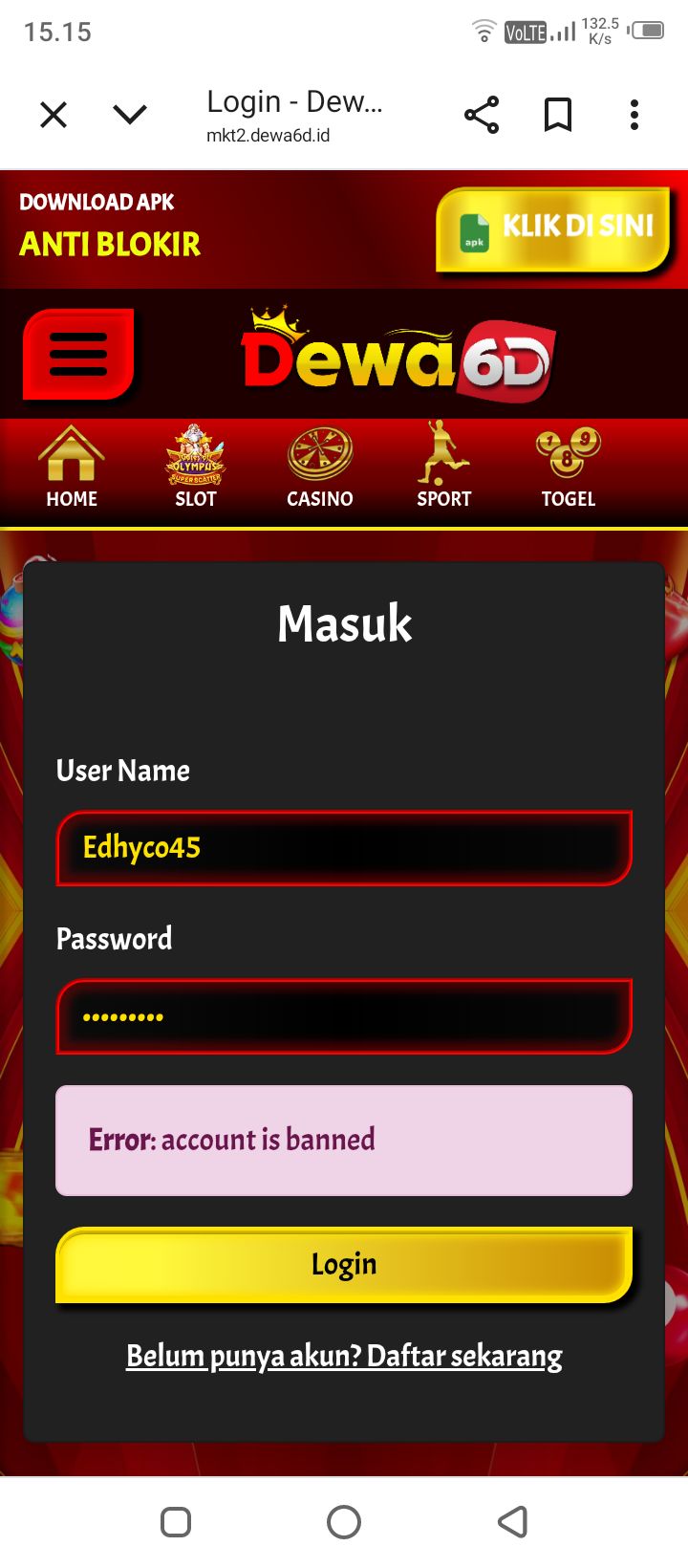
Task: Open Belum punya akun? Daftar sekarang link
Action: click(x=344, y=1356)
